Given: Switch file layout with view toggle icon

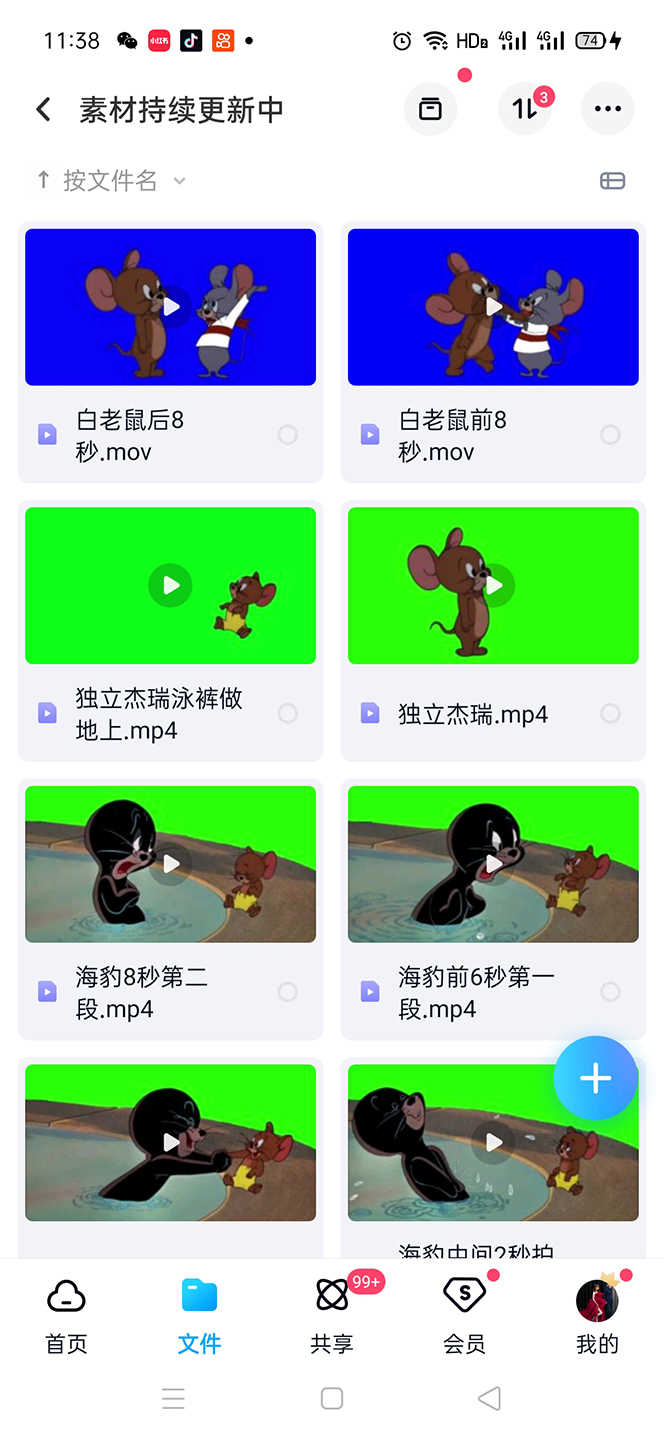Looking at the screenshot, I should tap(612, 181).
